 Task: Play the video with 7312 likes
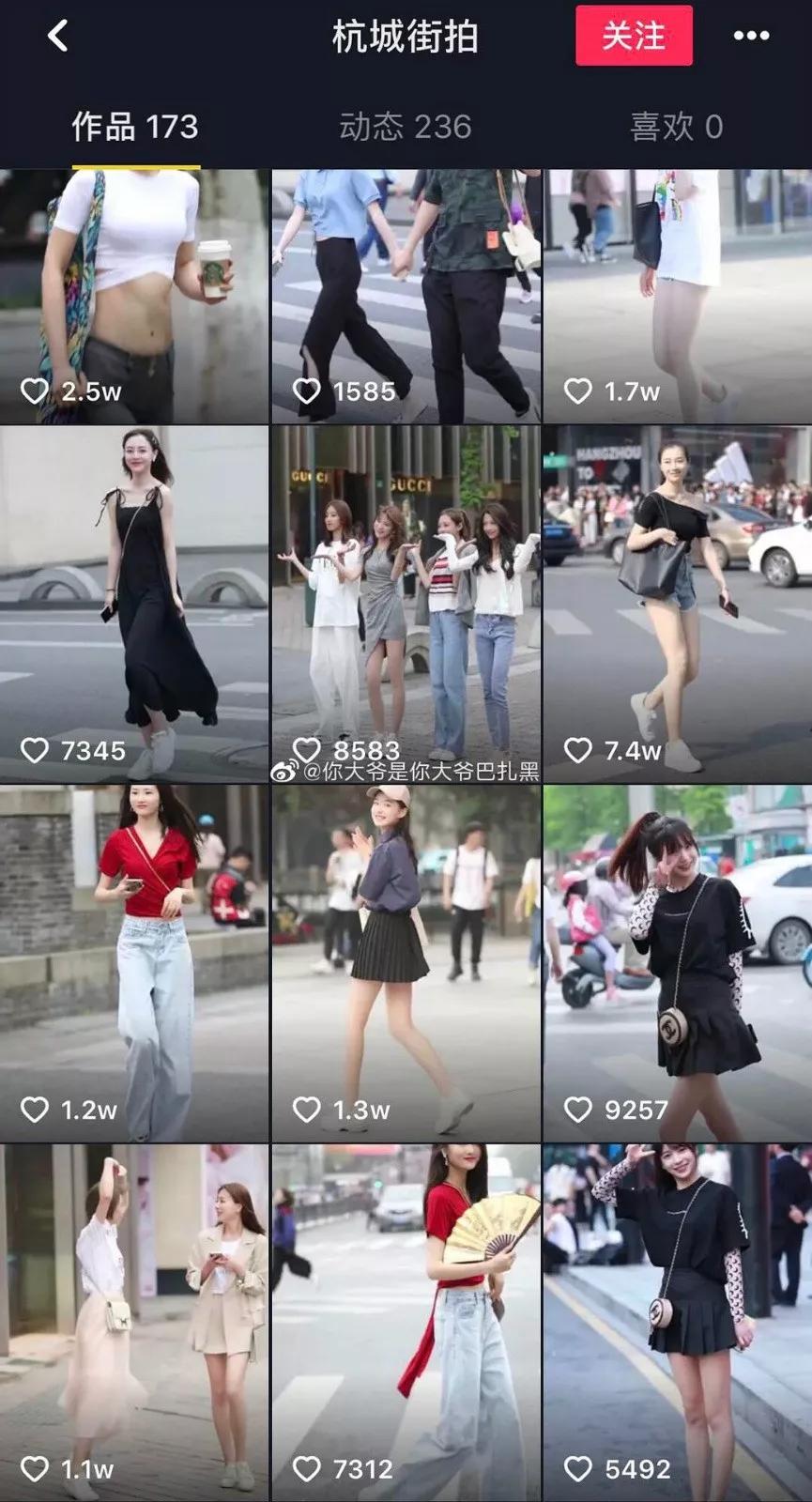coord(406,1322)
